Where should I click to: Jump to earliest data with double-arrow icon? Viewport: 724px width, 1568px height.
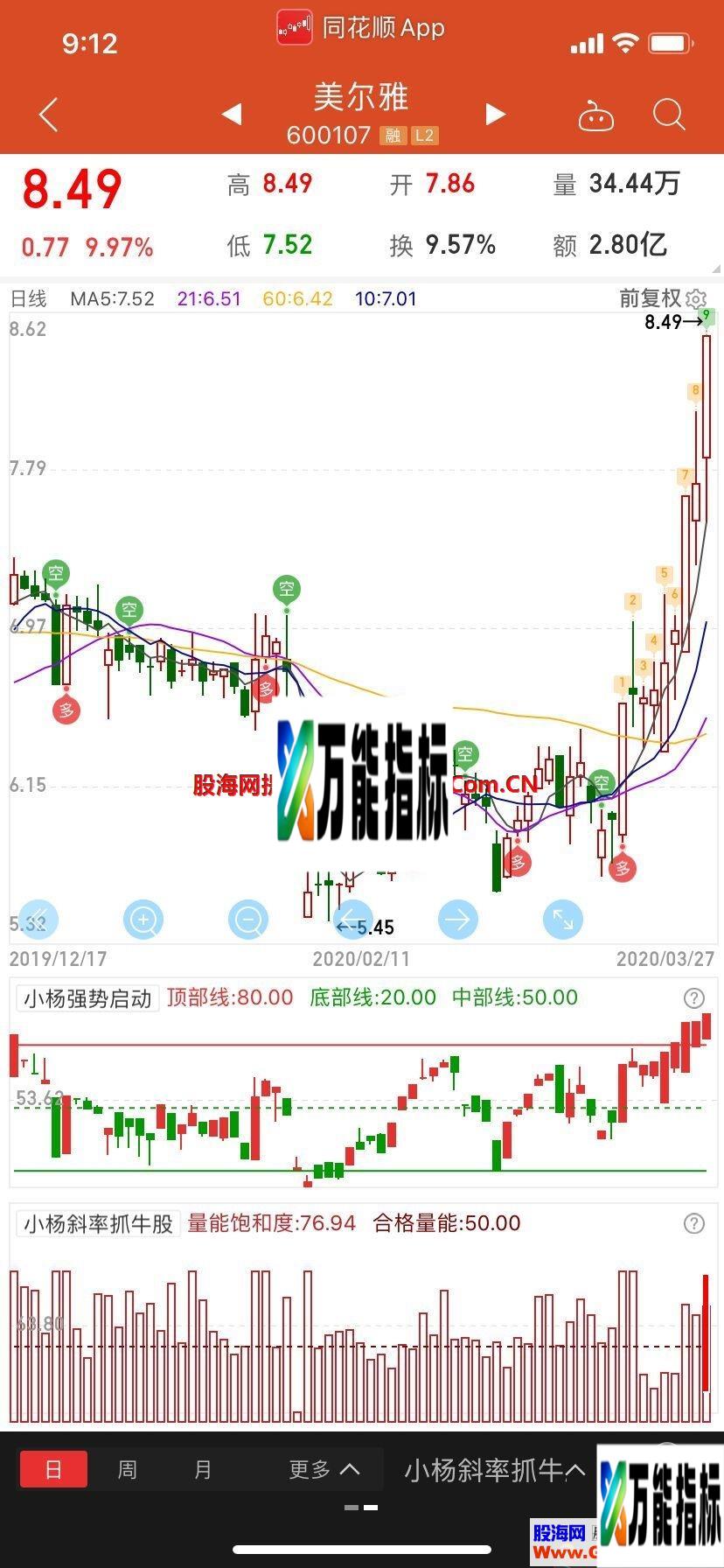click(38, 920)
